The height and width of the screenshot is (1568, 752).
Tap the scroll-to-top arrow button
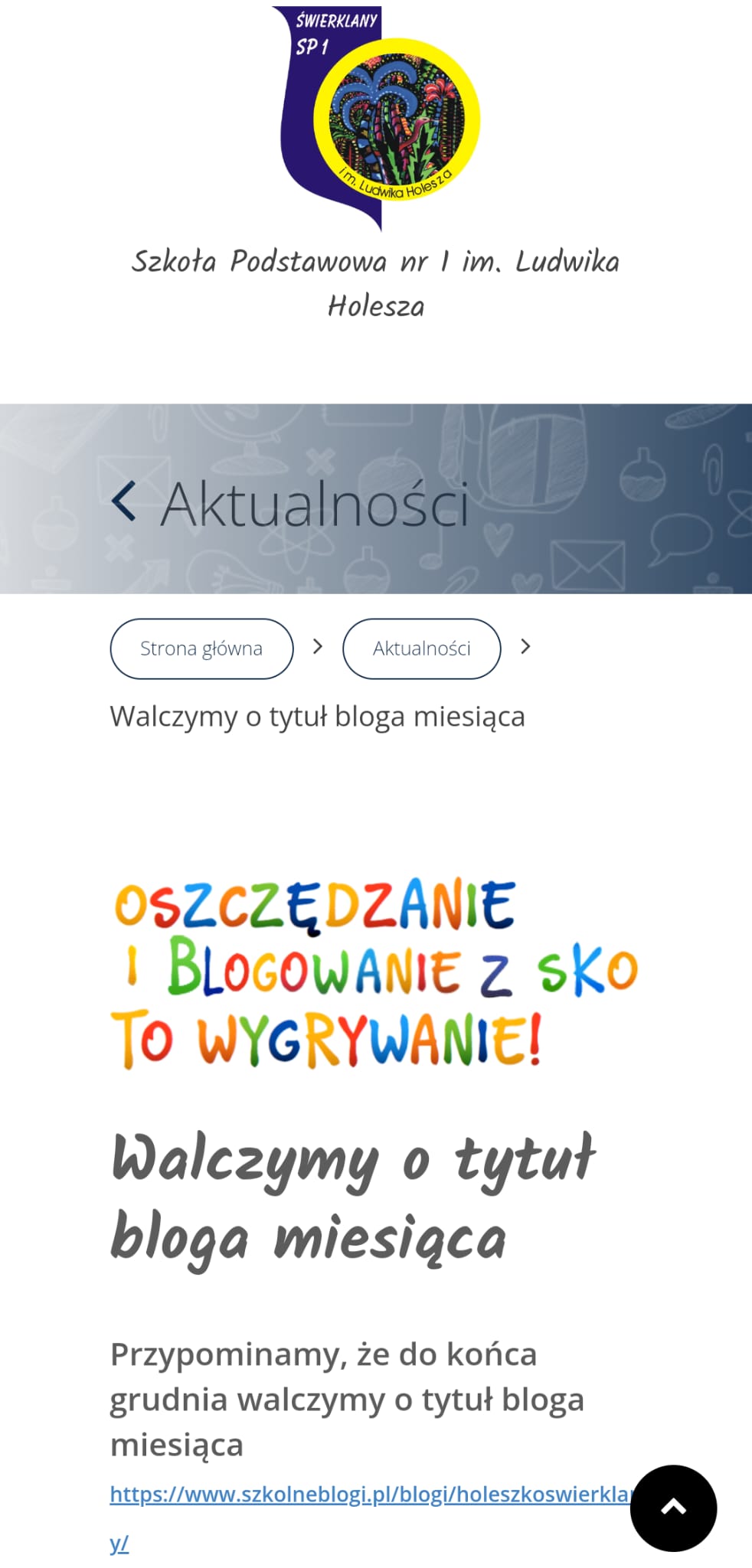673,1508
